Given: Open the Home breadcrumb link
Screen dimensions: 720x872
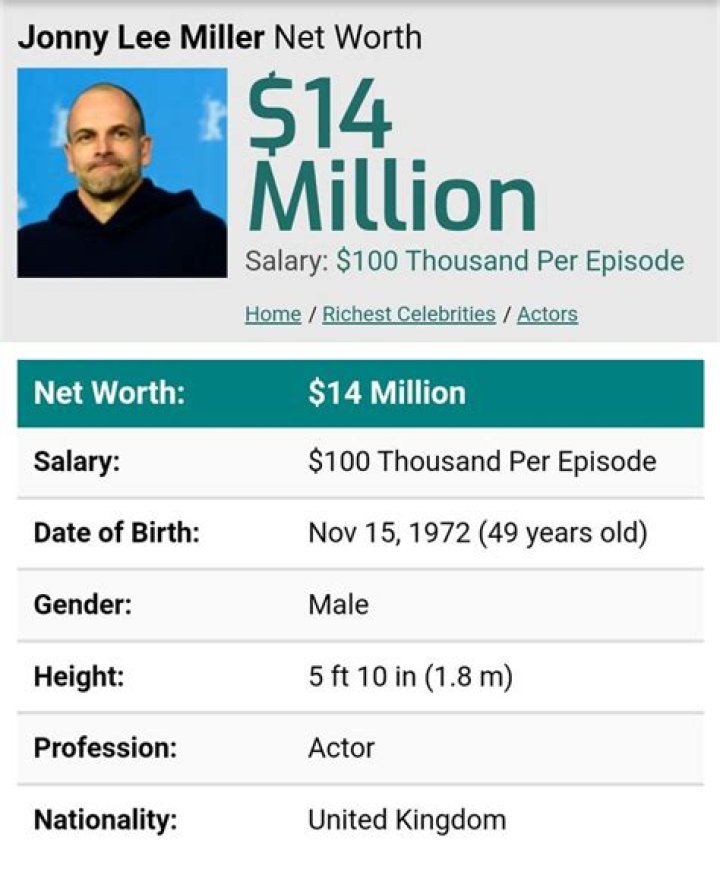Looking at the screenshot, I should [x=272, y=313].
